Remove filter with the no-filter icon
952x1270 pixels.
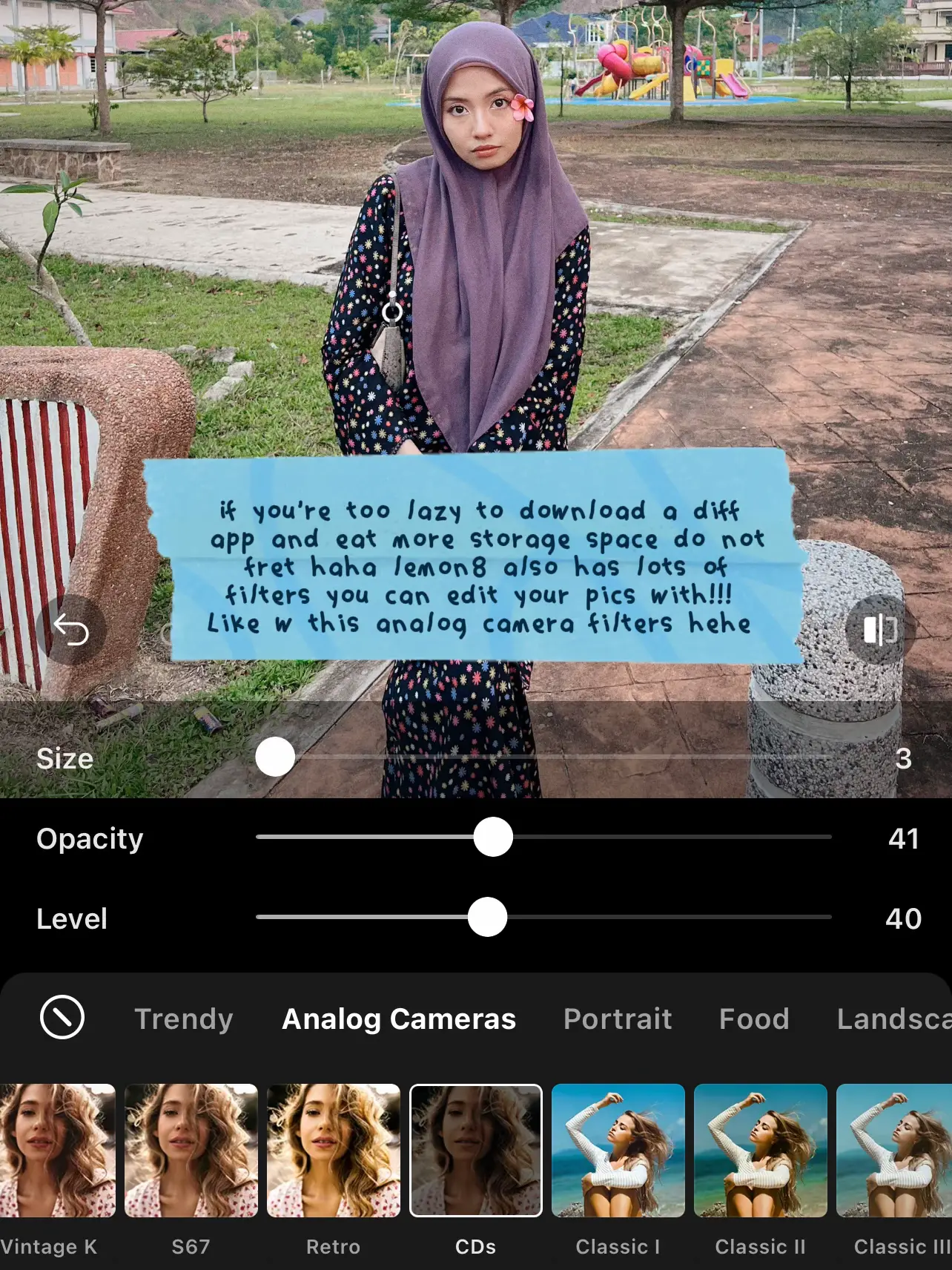point(62,1017)
